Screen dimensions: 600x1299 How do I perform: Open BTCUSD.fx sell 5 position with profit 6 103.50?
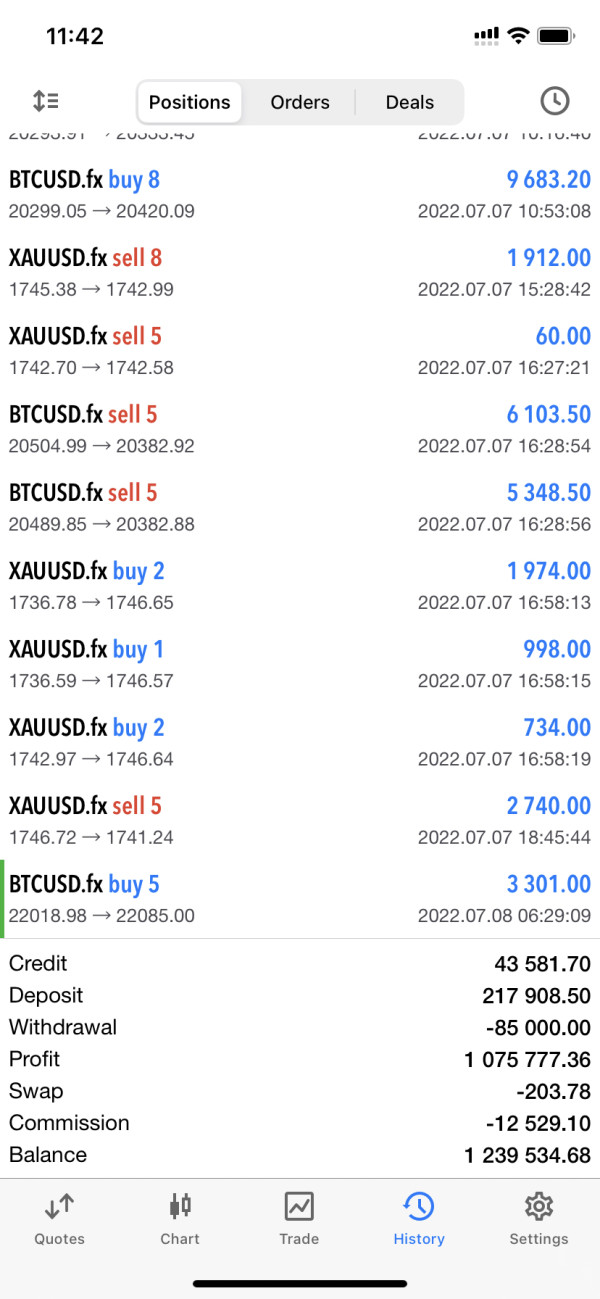tap(300, 428)
